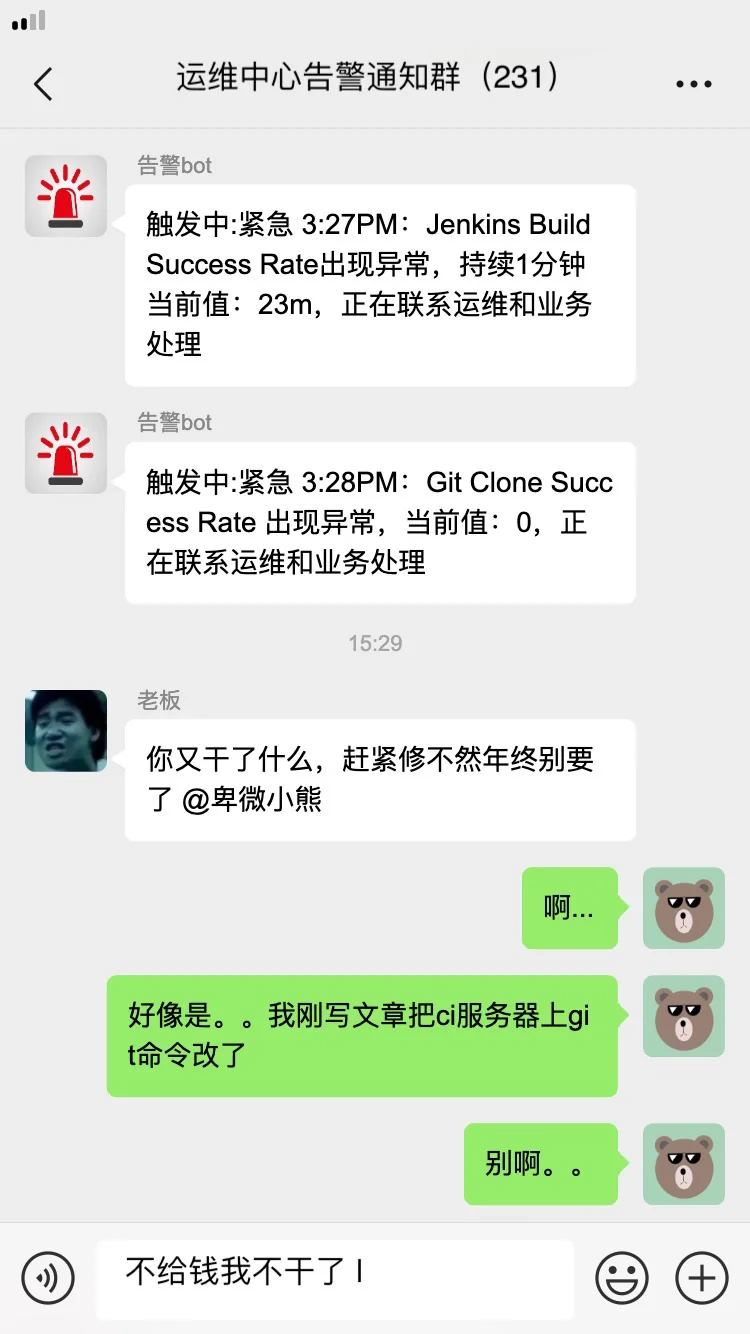Open 老板's profile avatar
This screenshot has height=1334, width=750.
(x=66, y=730)
